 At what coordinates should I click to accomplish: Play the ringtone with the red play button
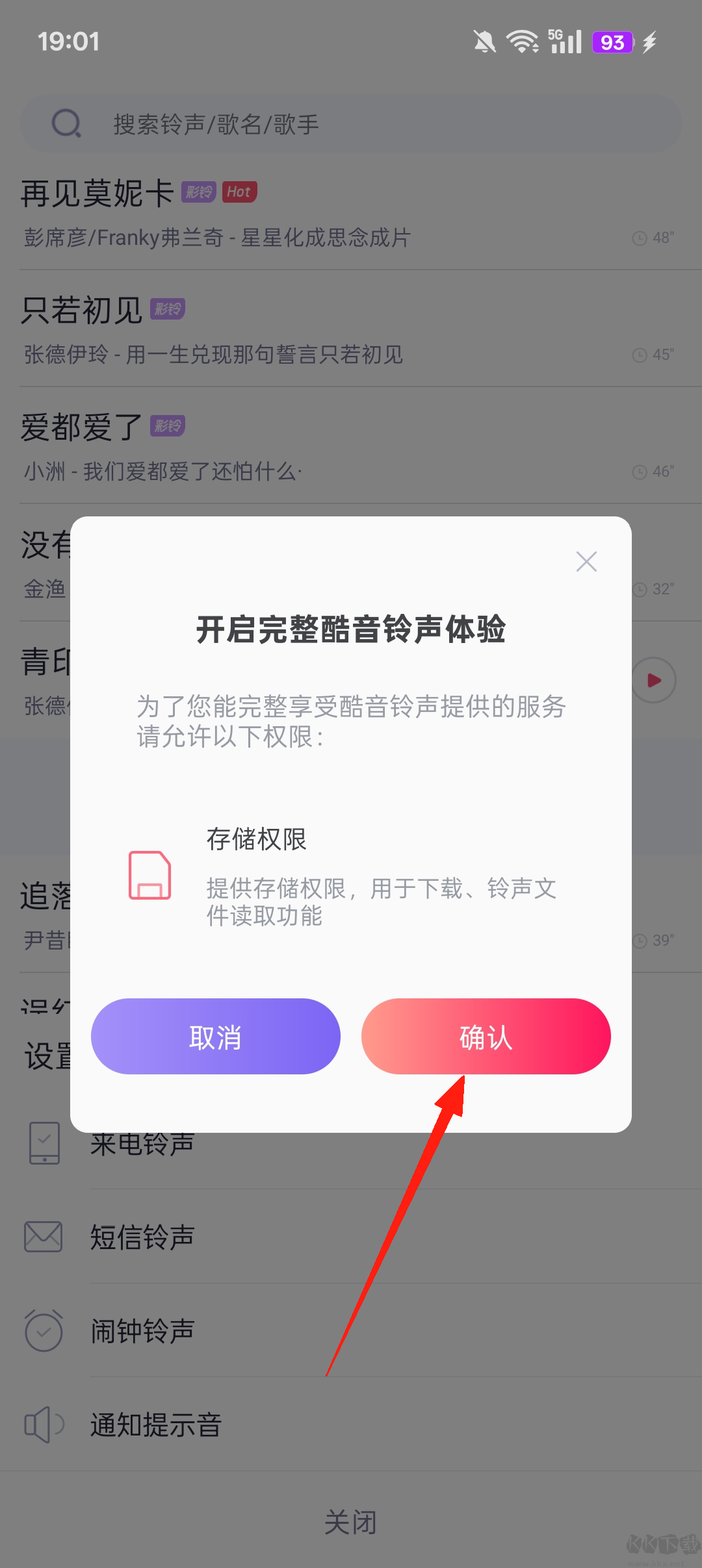pyautogui.click(x=654, y=680)
